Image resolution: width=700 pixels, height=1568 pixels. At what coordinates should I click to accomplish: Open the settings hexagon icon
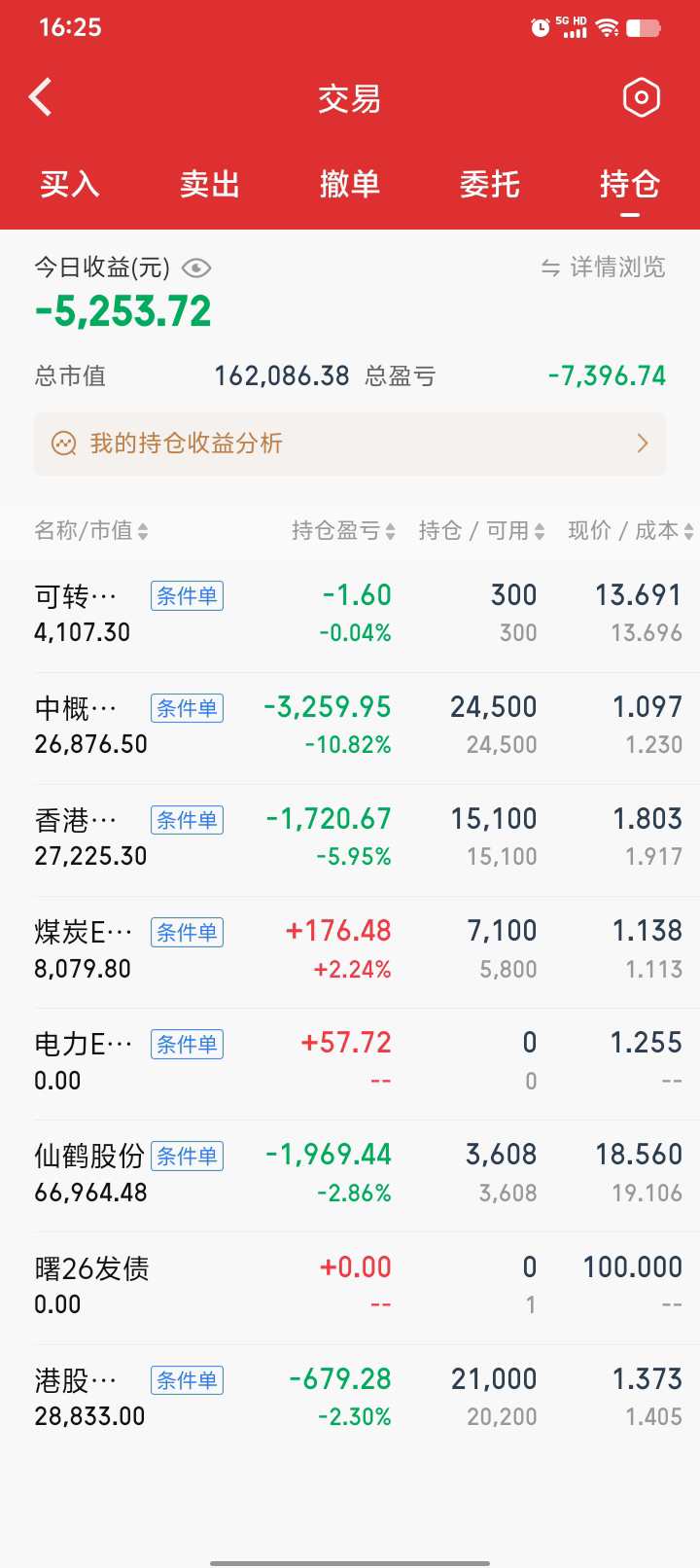(x=641, y=97)
